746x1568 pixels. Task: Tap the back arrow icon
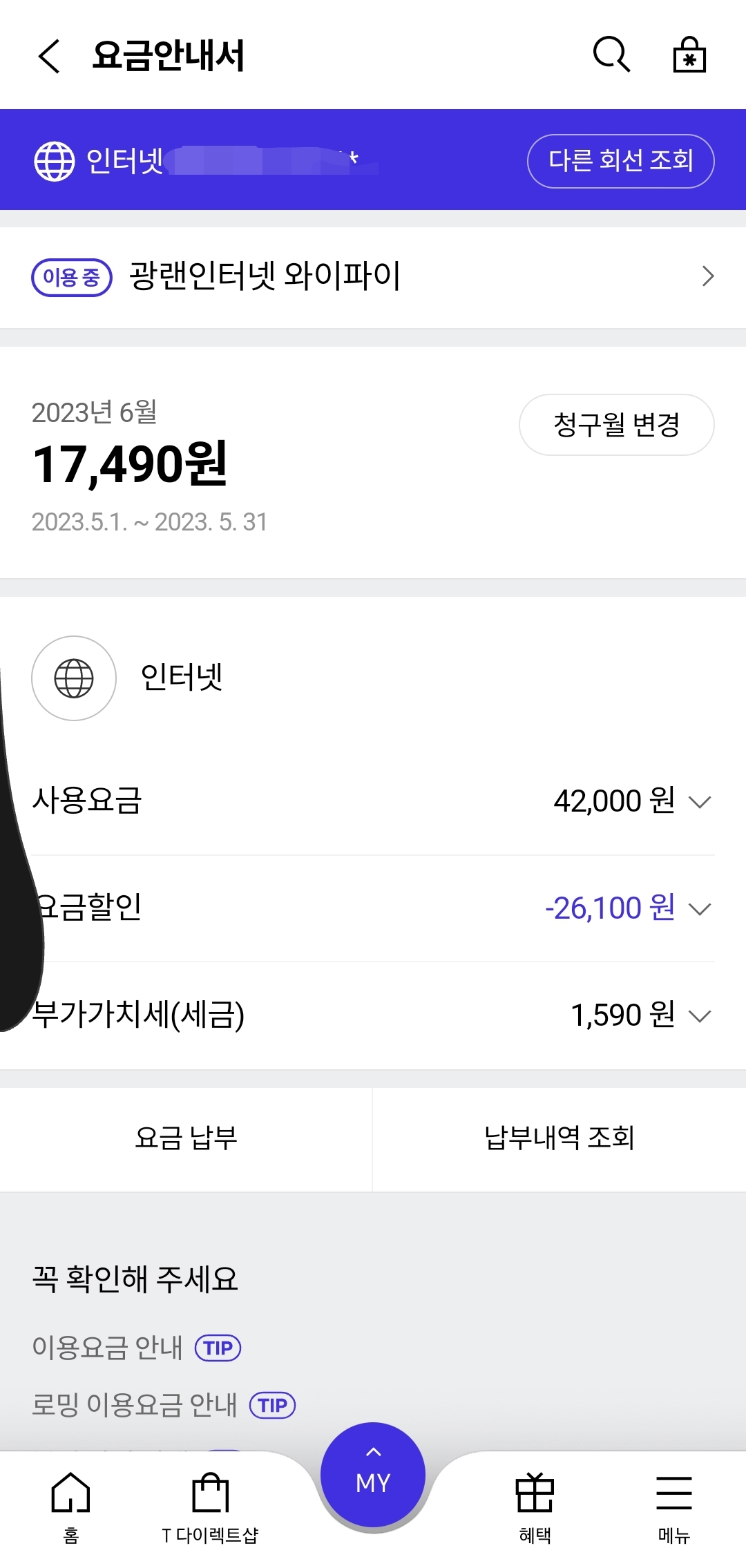coord(49,55)
